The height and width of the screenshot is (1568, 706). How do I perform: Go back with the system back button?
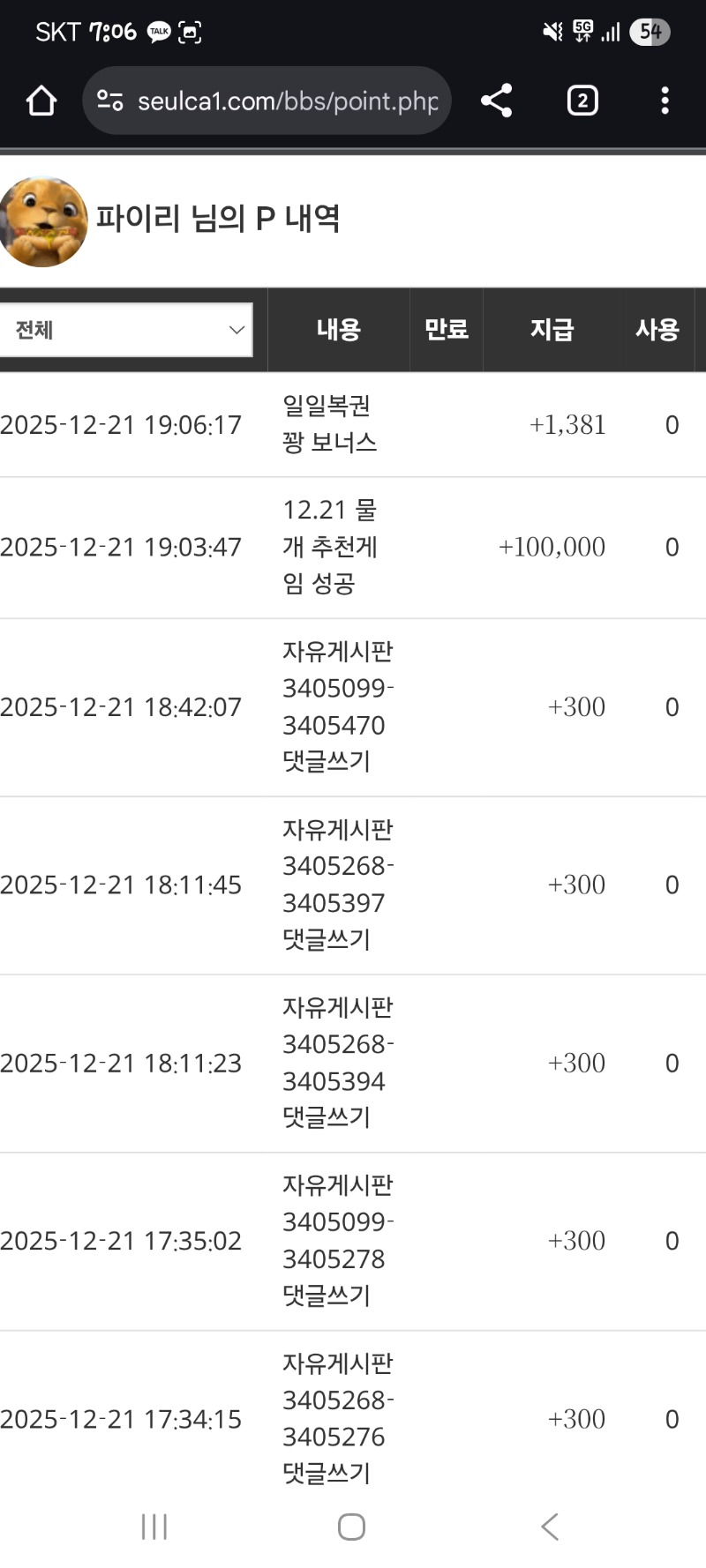click(549, 1527)
